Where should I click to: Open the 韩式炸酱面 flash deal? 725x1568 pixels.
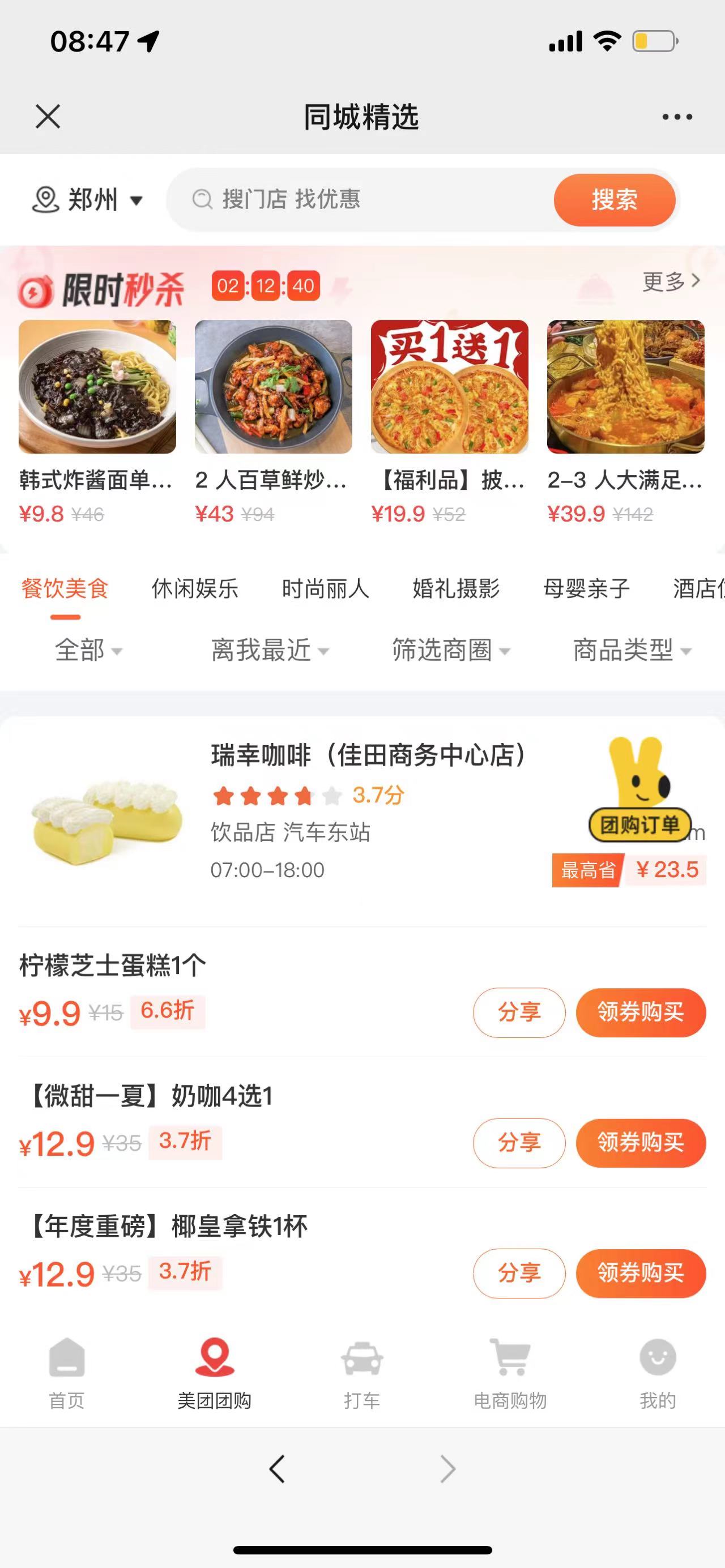point(97,420)
